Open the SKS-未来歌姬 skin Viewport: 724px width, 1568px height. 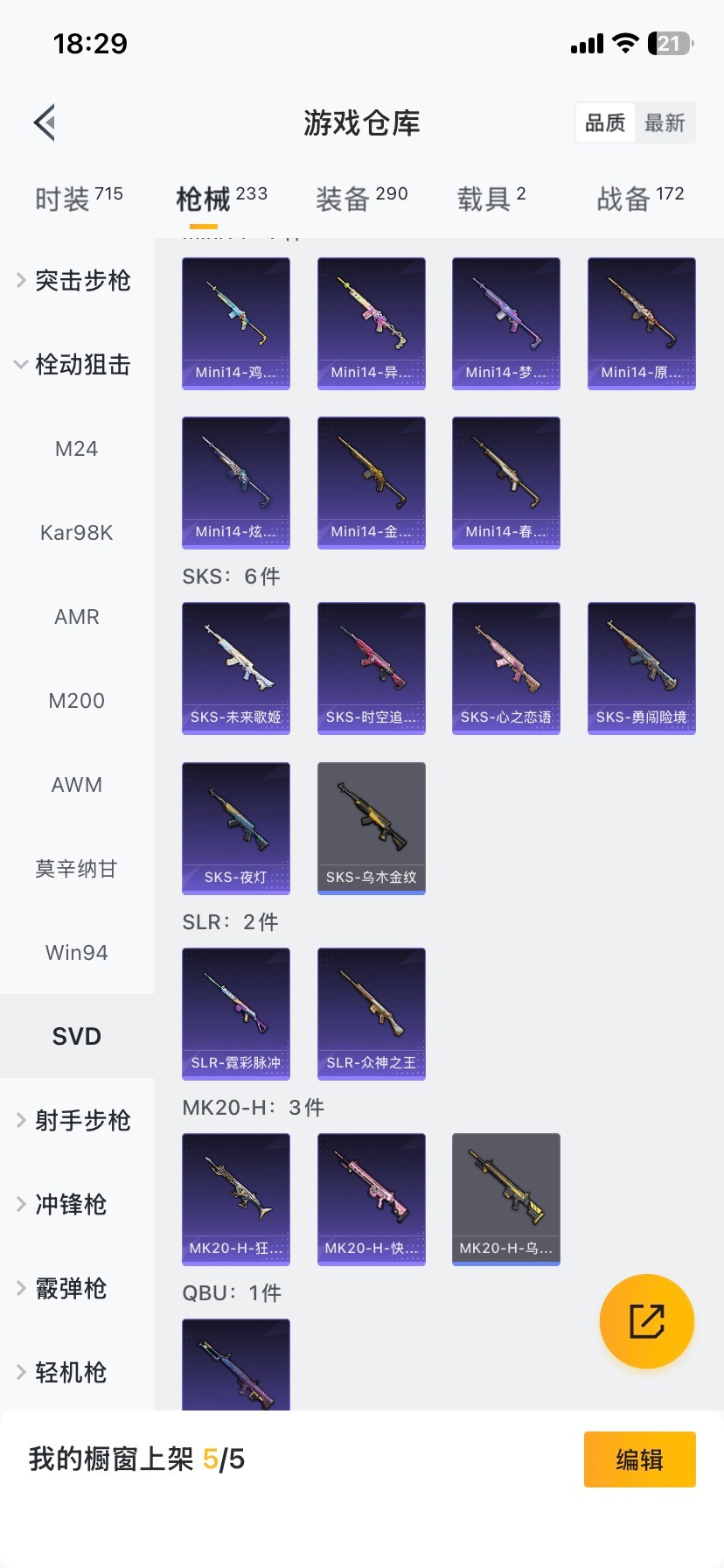click(x=236, y=668)
